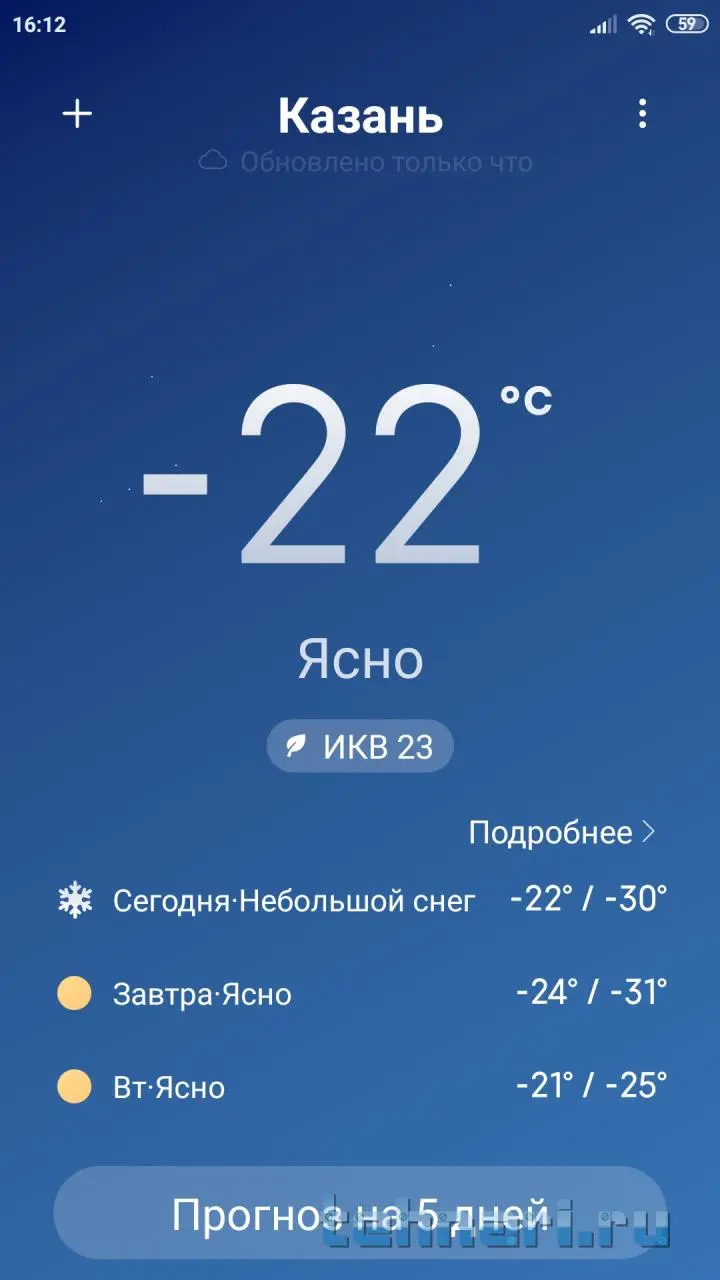Open the three-dot overflow menu
Screen dimensions: 720x1280
pyautogui.click(x=642, y=114)
